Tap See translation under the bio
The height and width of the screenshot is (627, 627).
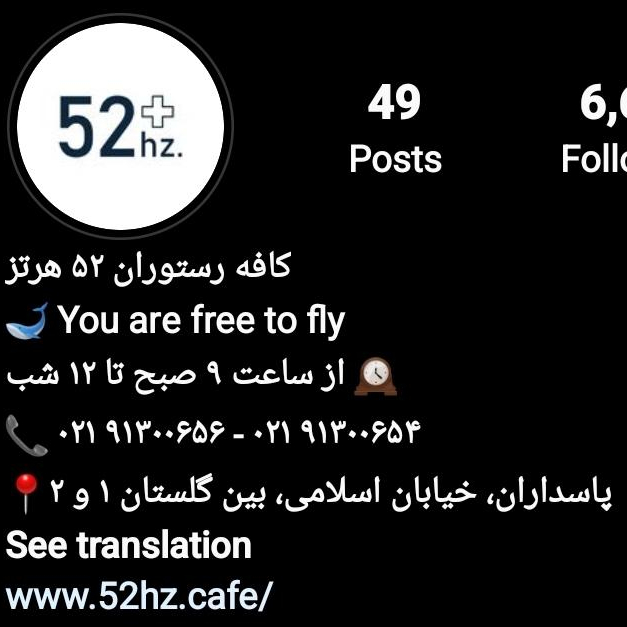click(x=129, y=546)
